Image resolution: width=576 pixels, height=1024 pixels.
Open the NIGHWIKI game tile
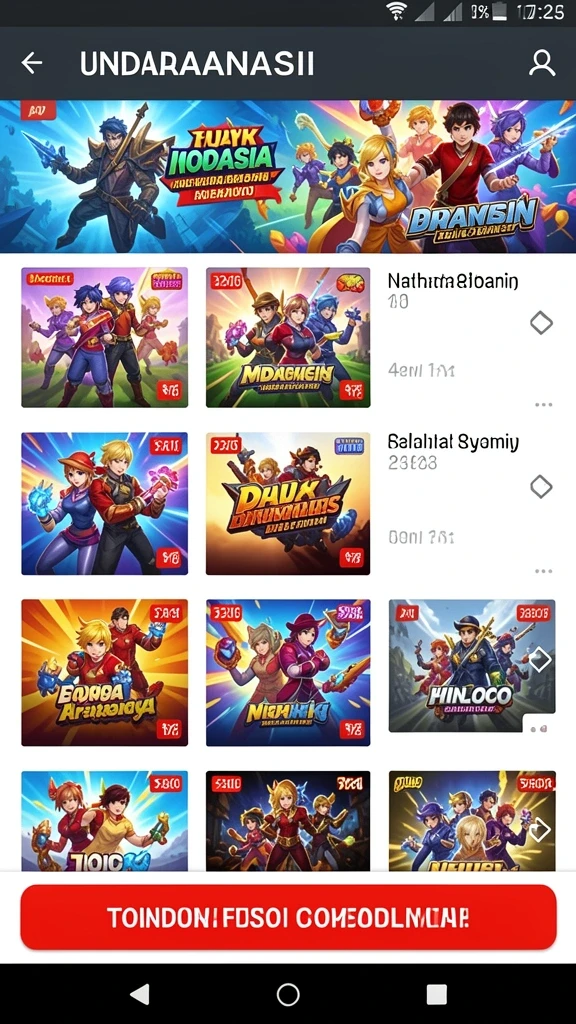(x=288, y=673)
